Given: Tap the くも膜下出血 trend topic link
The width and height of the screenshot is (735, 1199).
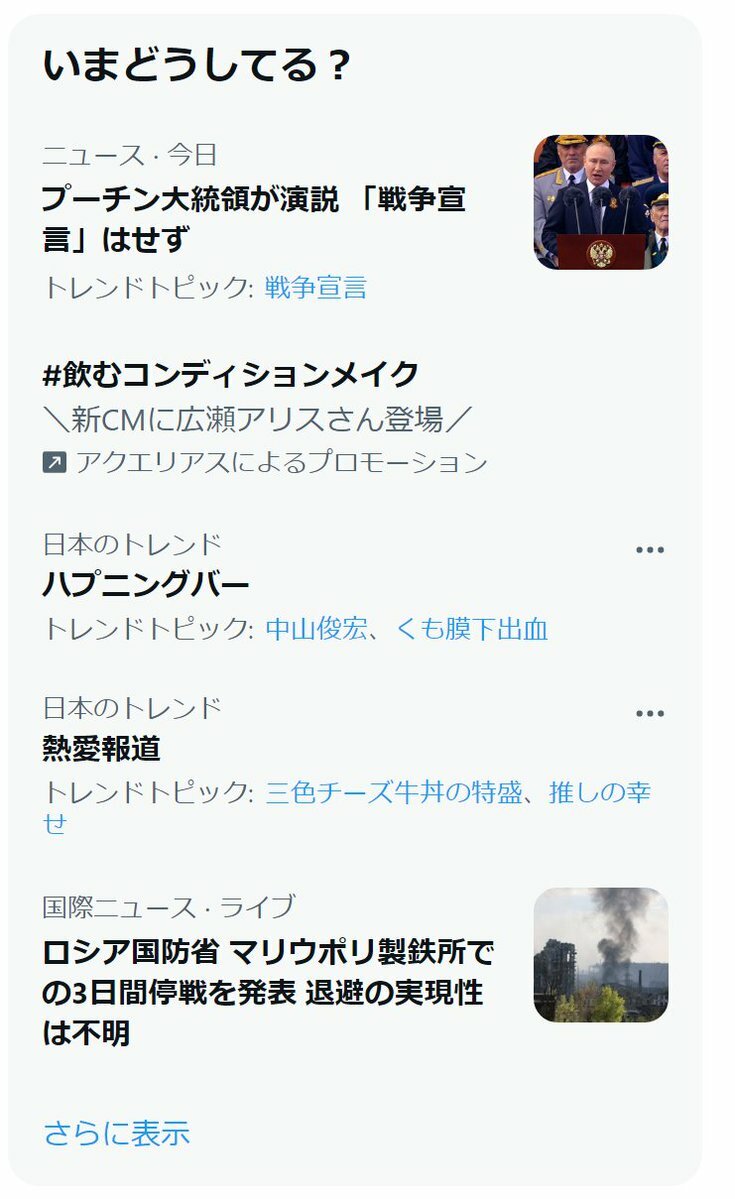Looking at the screenshot, I should point(471,629).
